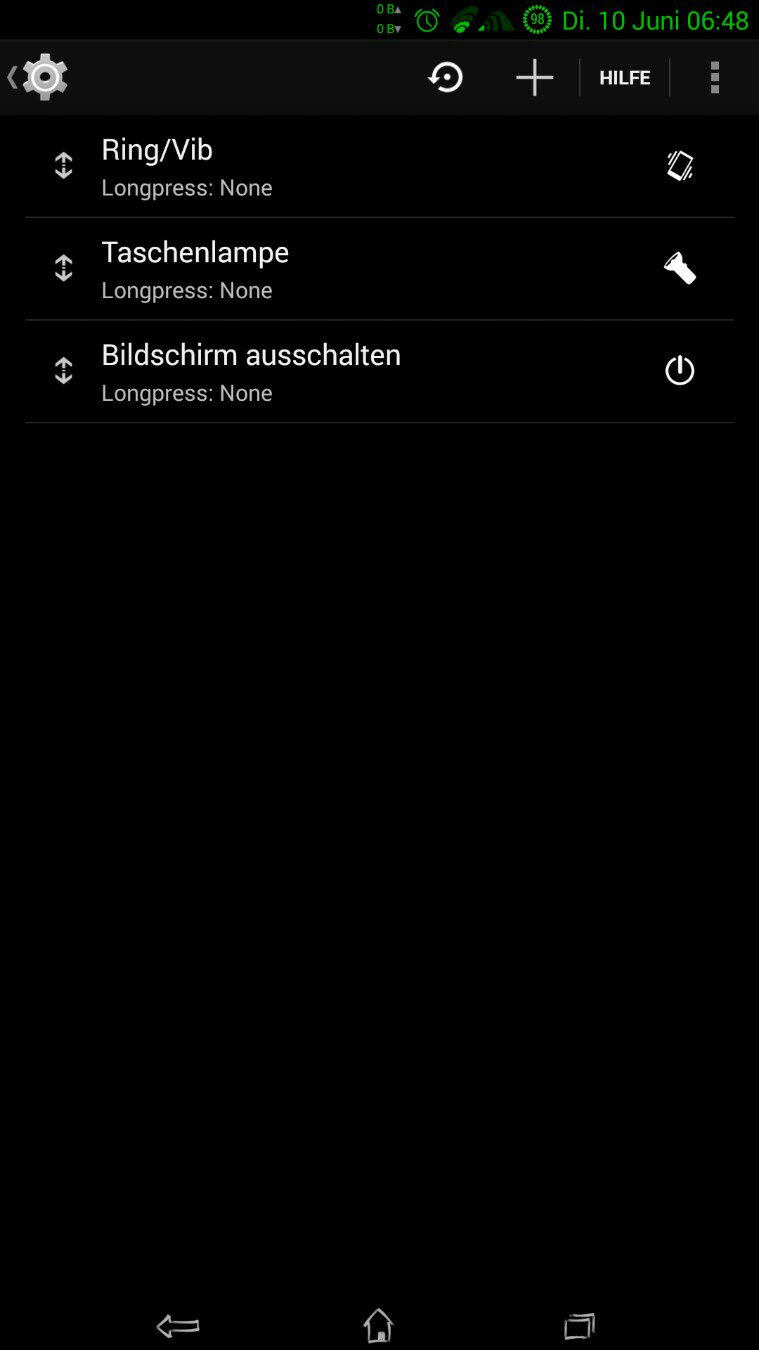Go back via the settings gear icon
Image resolution: width=759 pixels, height=1350 pixels.
point(40,77)
